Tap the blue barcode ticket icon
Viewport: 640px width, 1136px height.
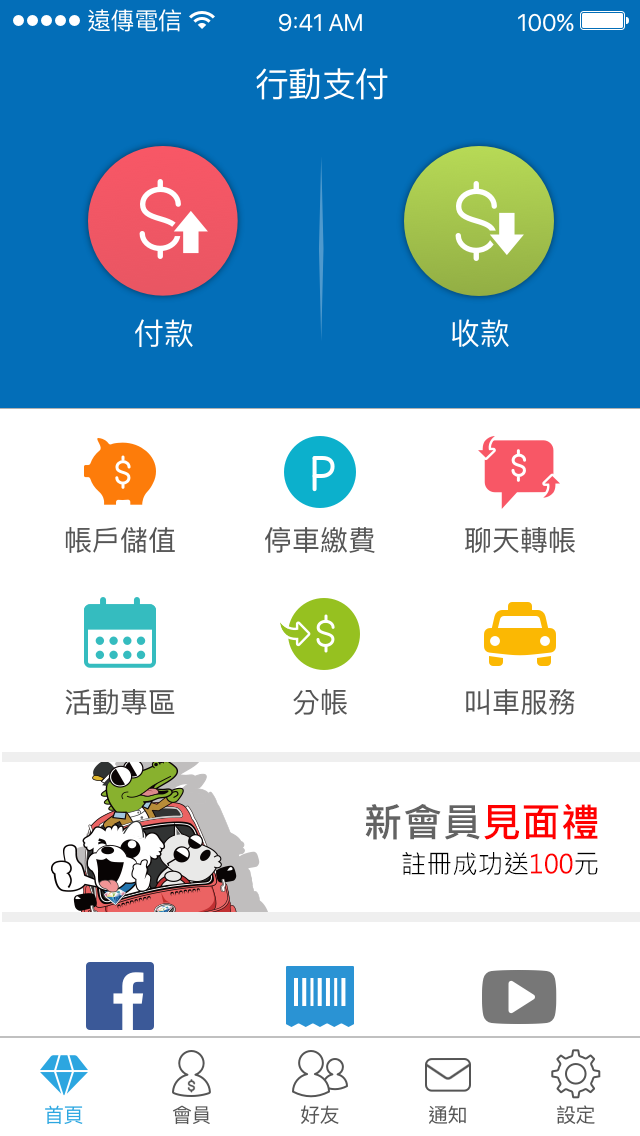click(x=320, y=996)
